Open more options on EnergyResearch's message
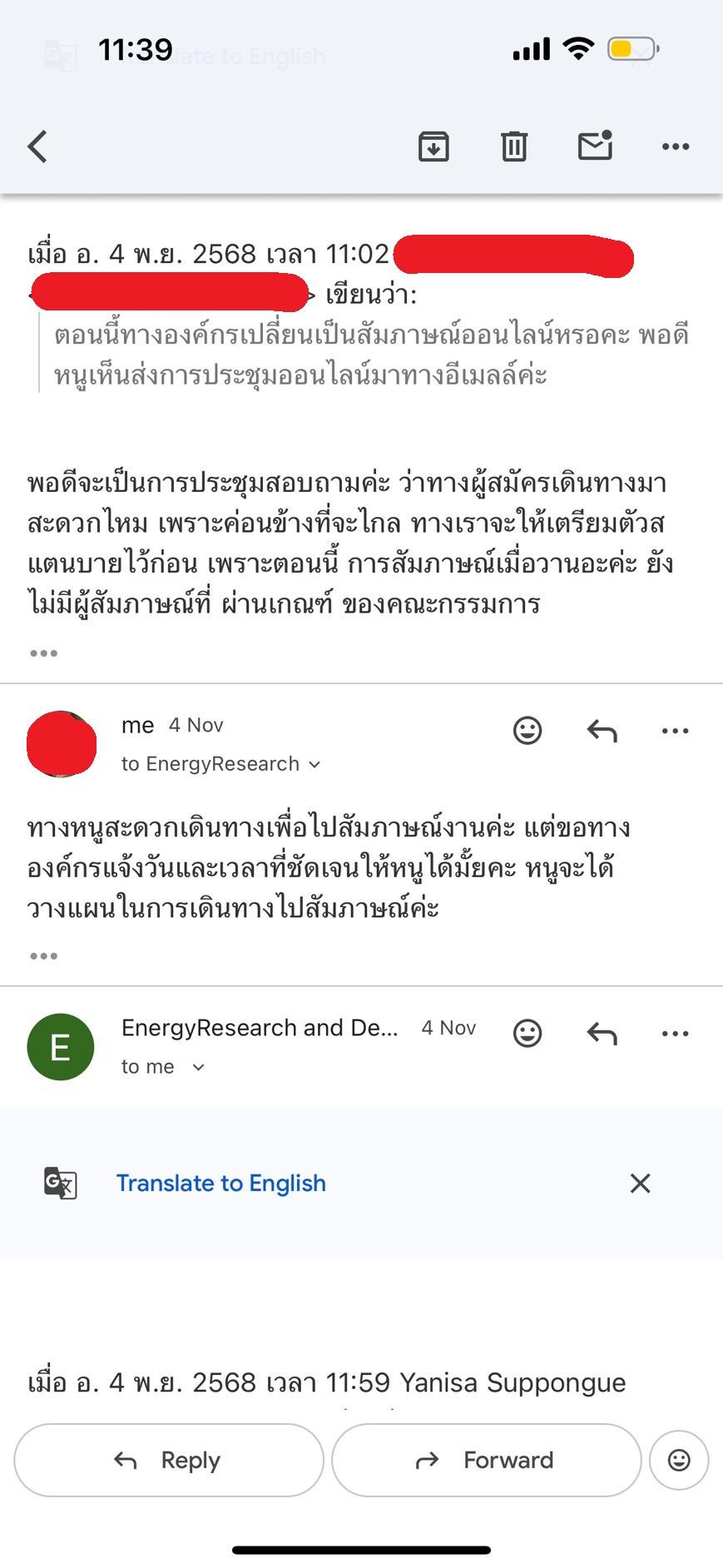723x1568 pixels. 675,1034
